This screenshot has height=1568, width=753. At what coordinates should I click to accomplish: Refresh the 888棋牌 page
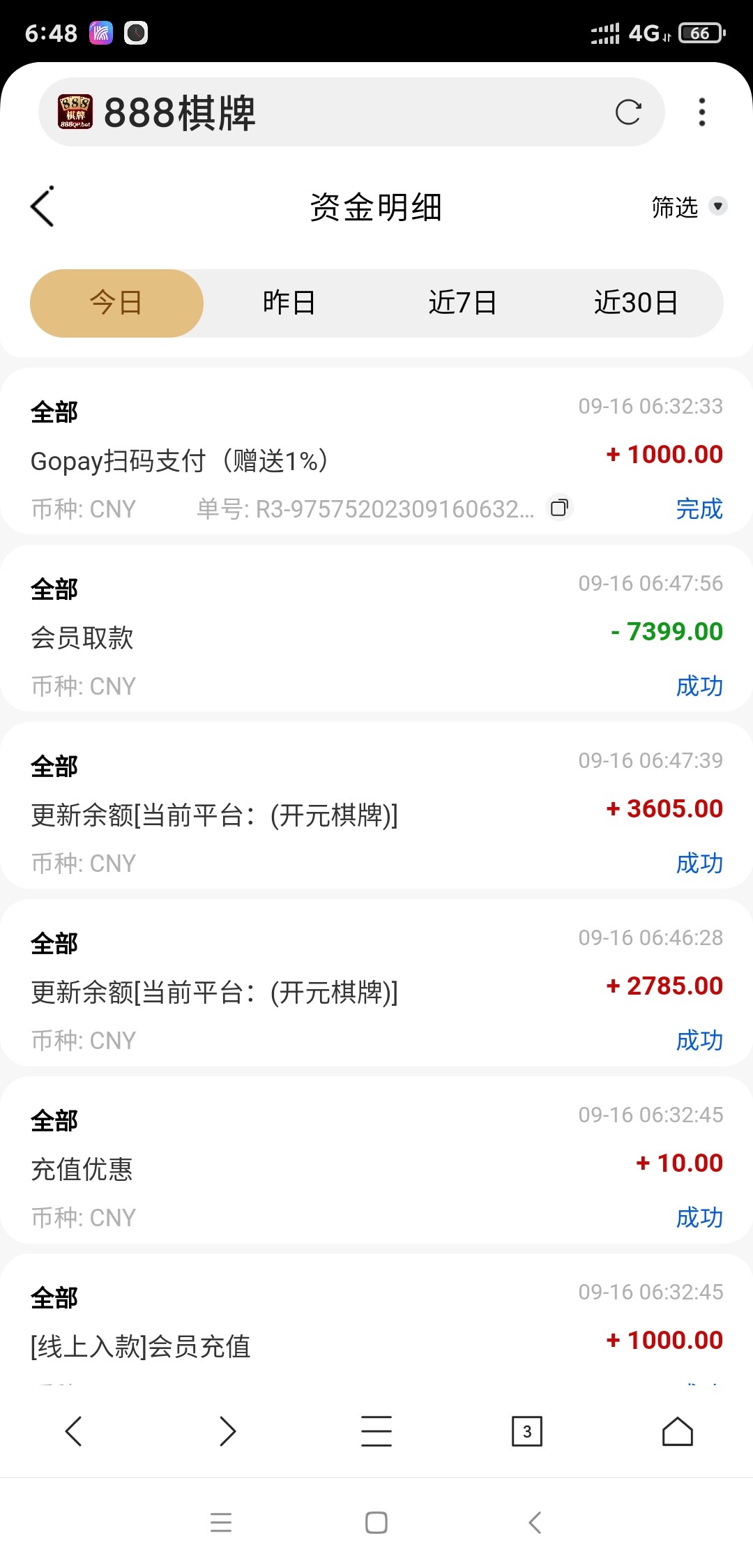point(628,112)
